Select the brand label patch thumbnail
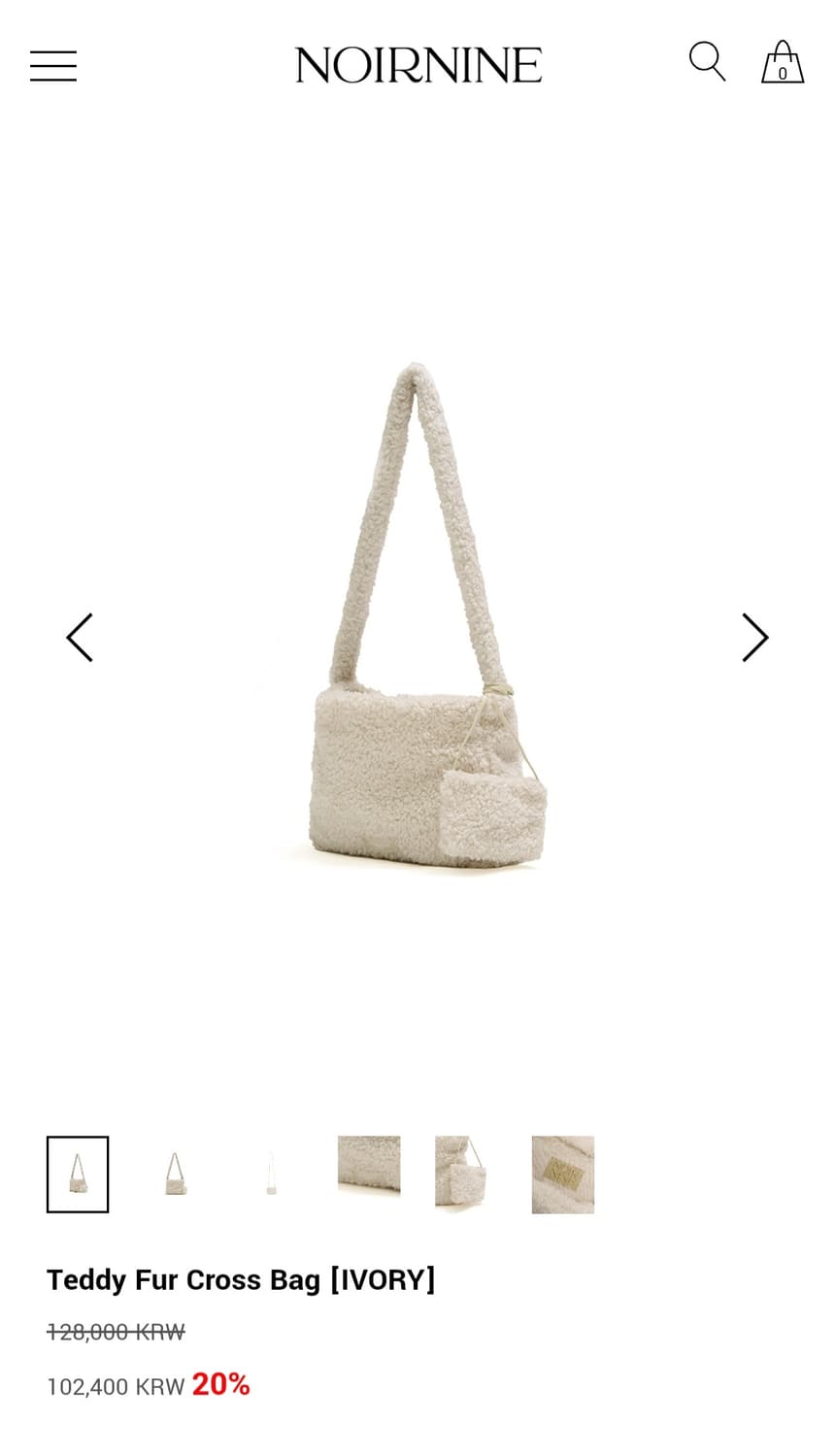The height and width of the screenshot is (1456, 835). [563, 1175]
